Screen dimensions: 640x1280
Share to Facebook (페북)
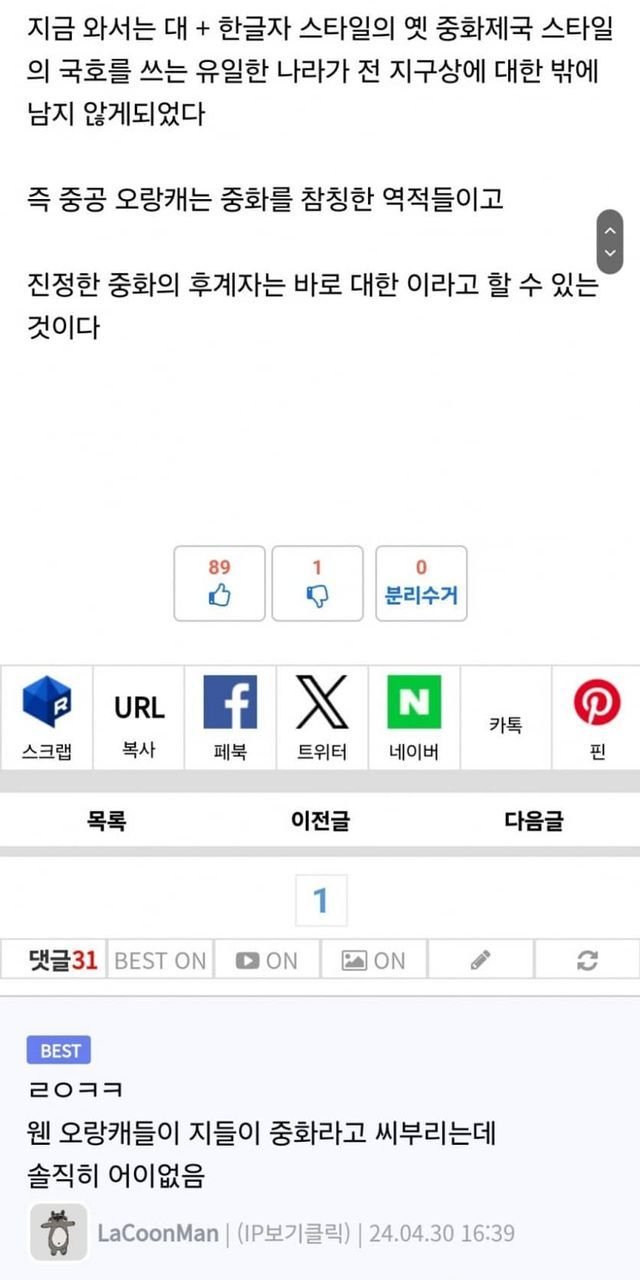(230, 718)
